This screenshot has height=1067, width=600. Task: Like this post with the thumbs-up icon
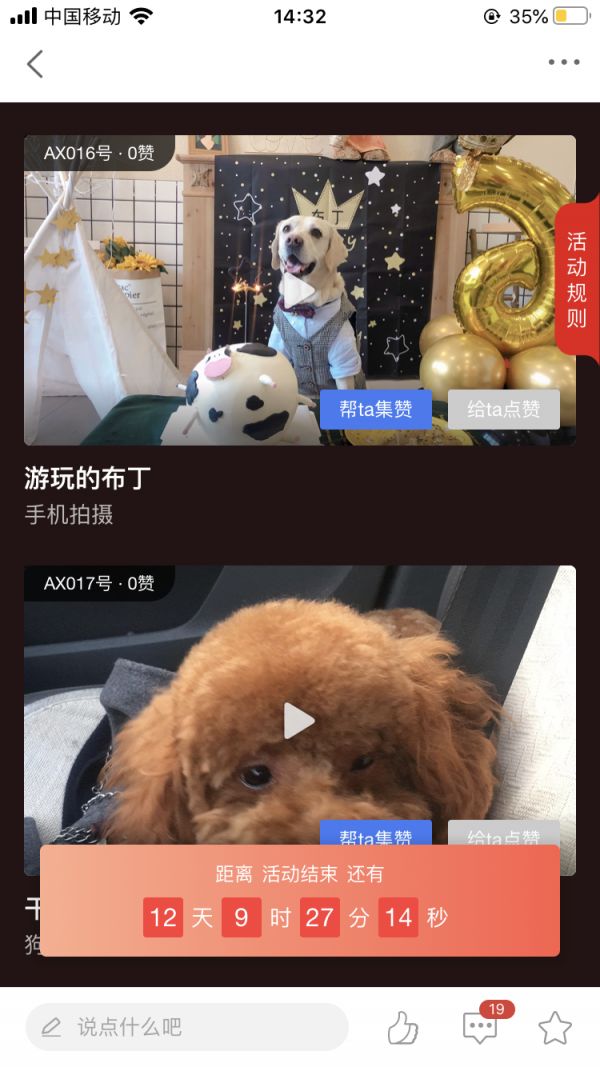pos(403,1027)
